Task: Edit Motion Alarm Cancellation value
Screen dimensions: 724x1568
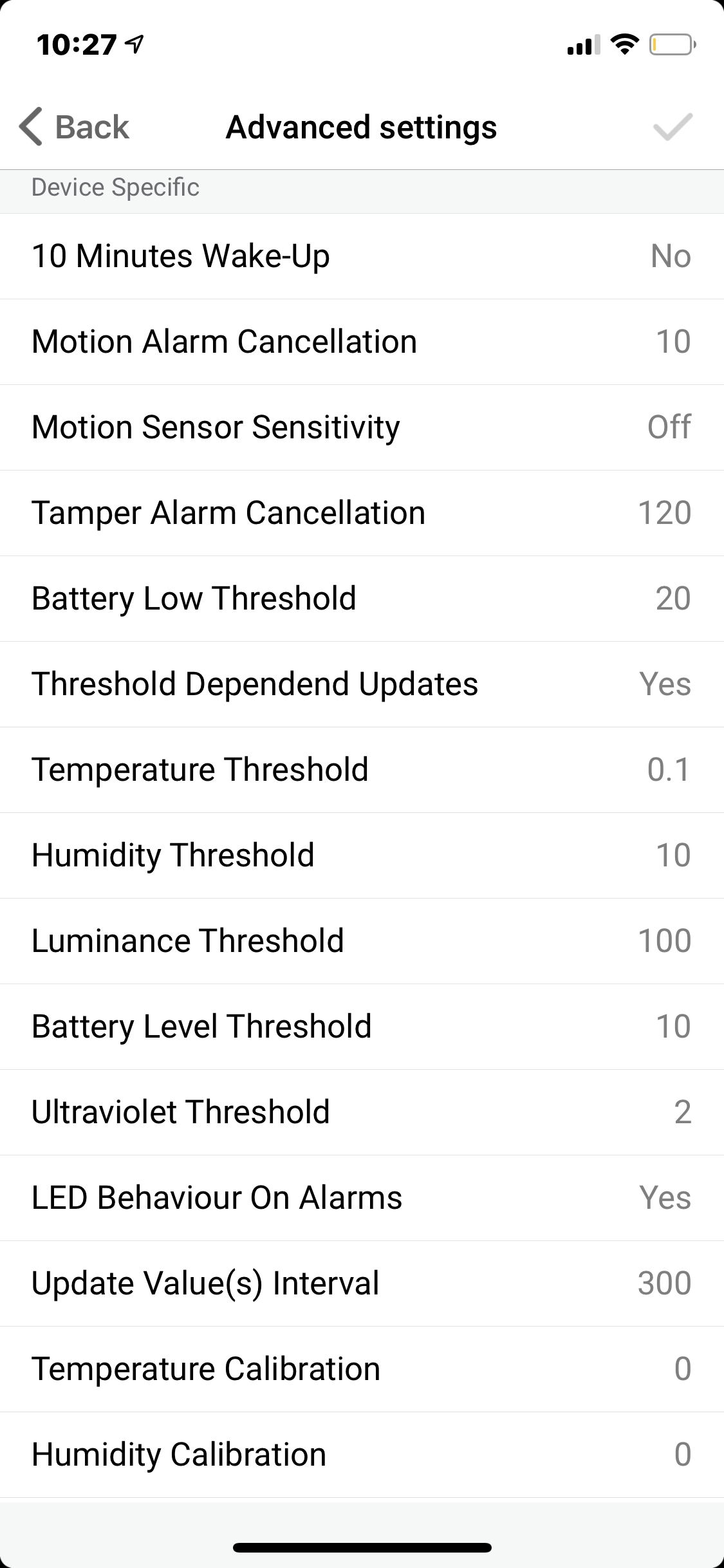Action: tap(362, 342)
